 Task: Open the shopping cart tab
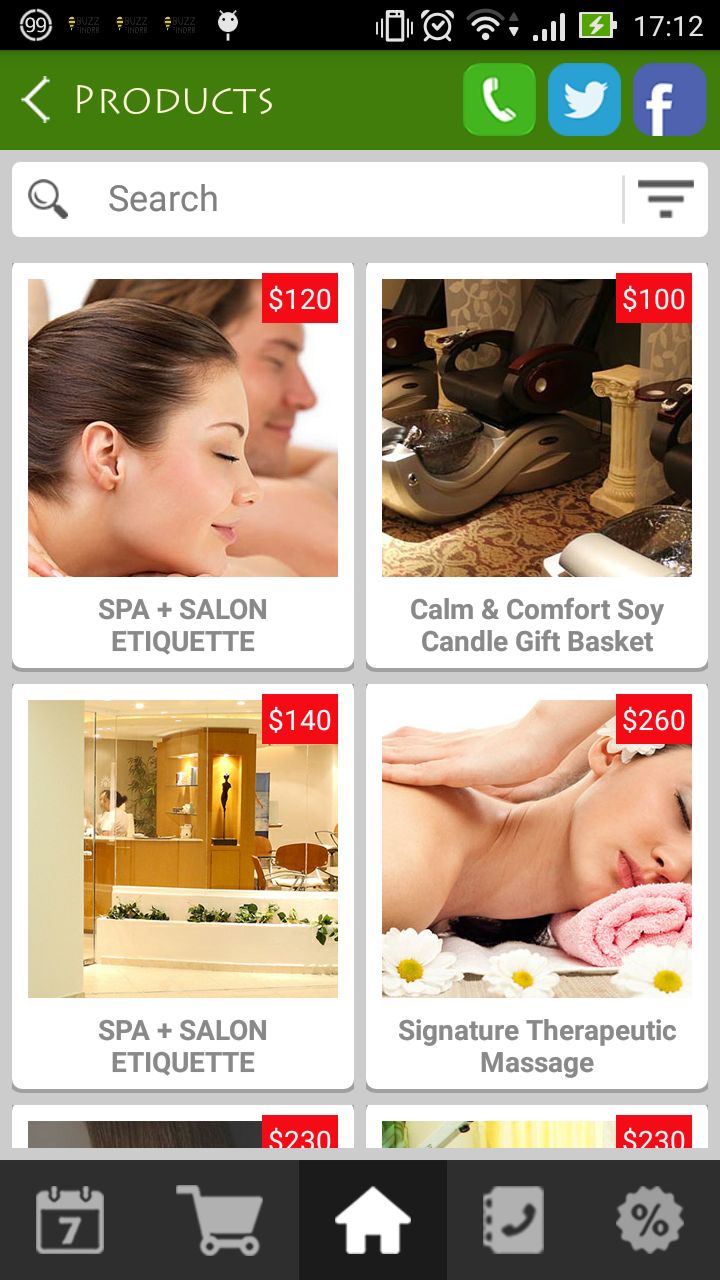point(220,1220)
